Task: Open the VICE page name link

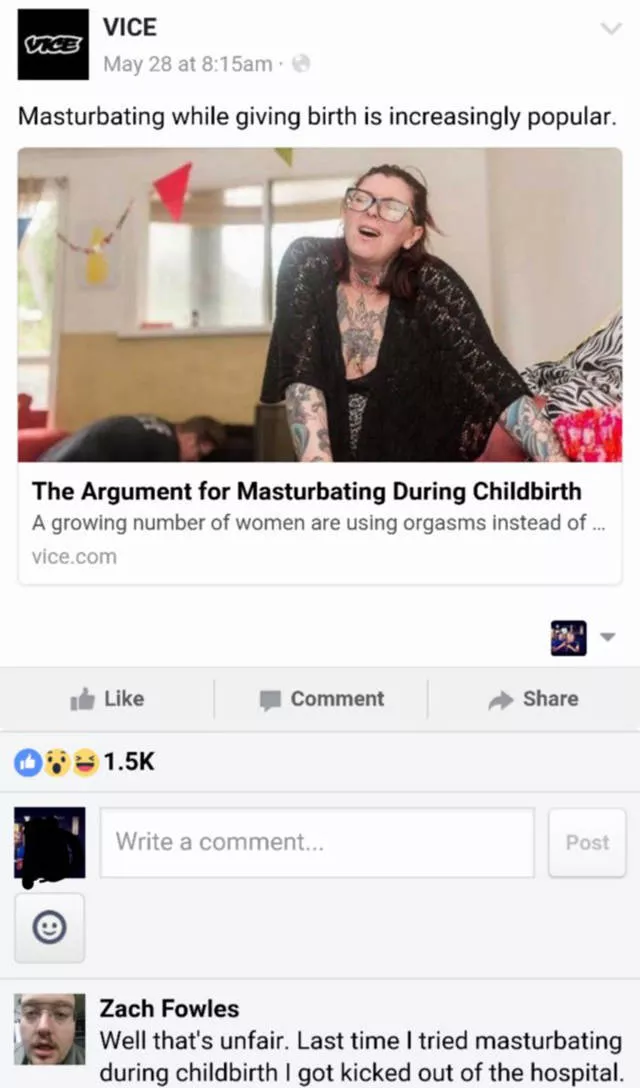Action: [130, 28]
